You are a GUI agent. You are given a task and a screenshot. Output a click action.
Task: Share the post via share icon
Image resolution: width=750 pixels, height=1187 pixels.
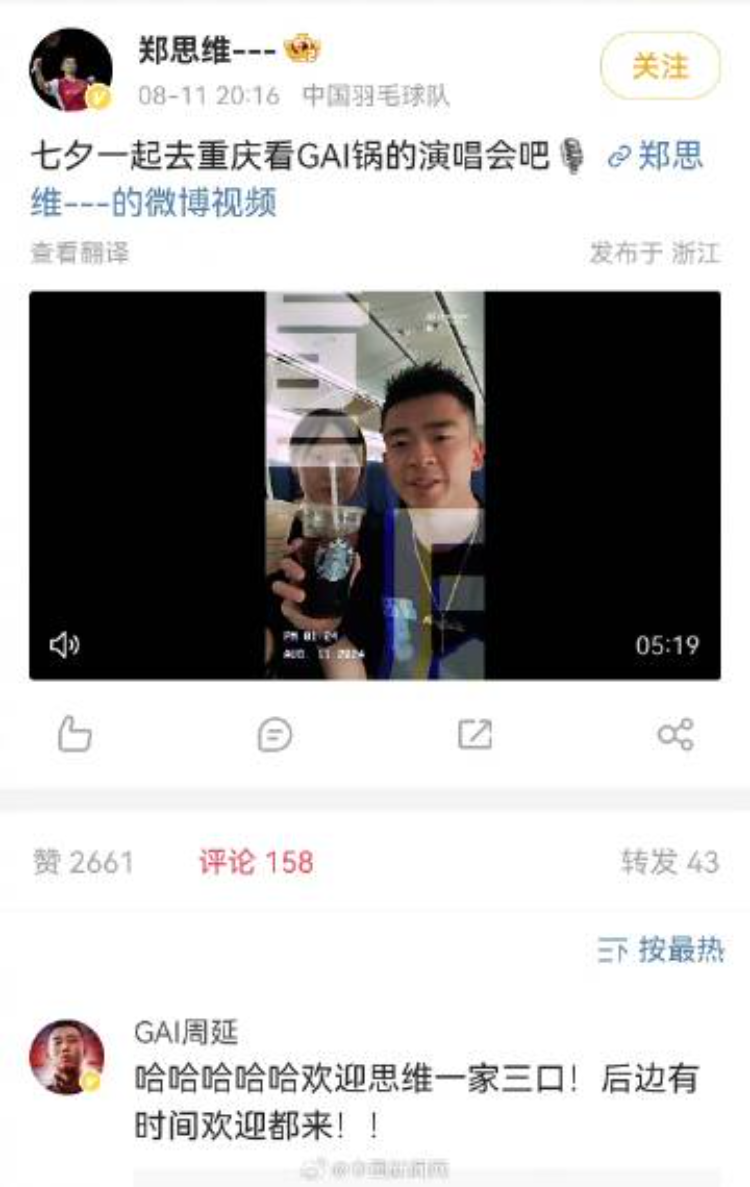(675, 735)
